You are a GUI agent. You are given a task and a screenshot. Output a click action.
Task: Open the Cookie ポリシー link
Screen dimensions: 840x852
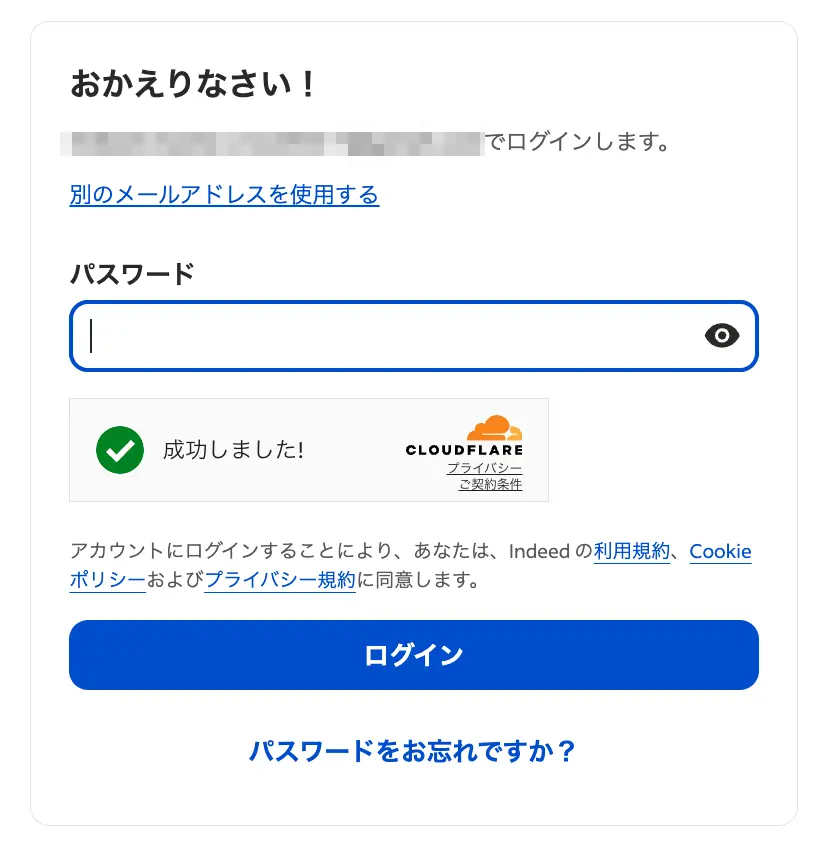720,552
